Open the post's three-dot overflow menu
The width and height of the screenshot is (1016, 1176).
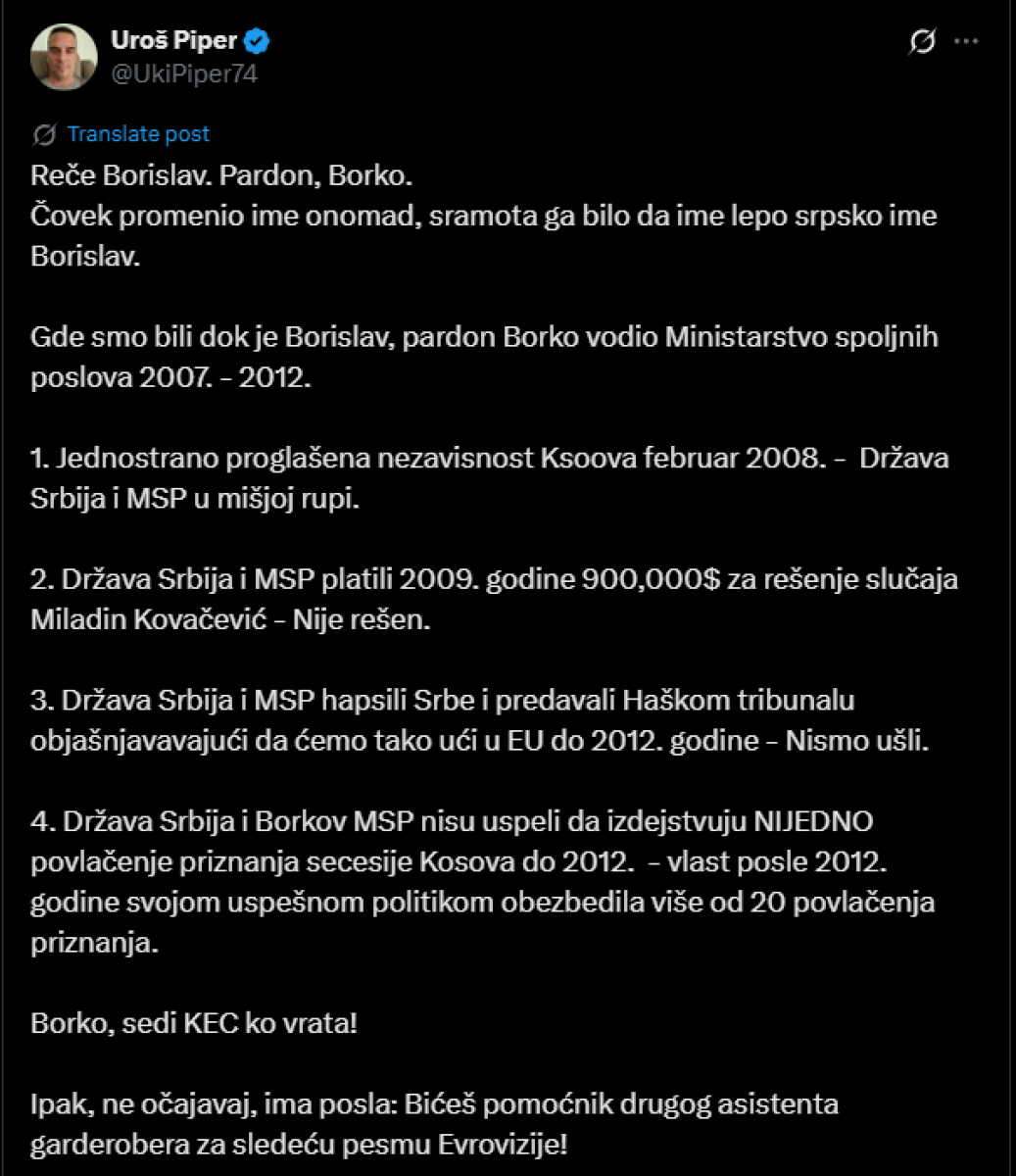pos(966,42)
